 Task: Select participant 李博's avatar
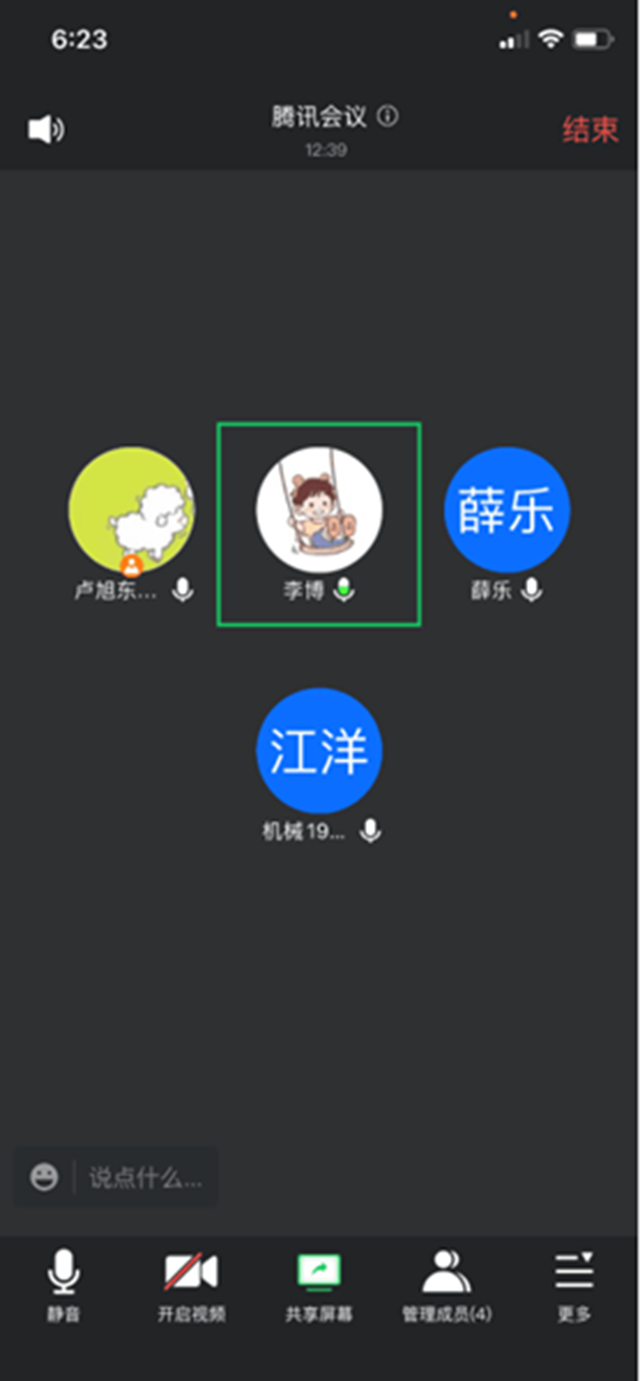coord(319,510)
